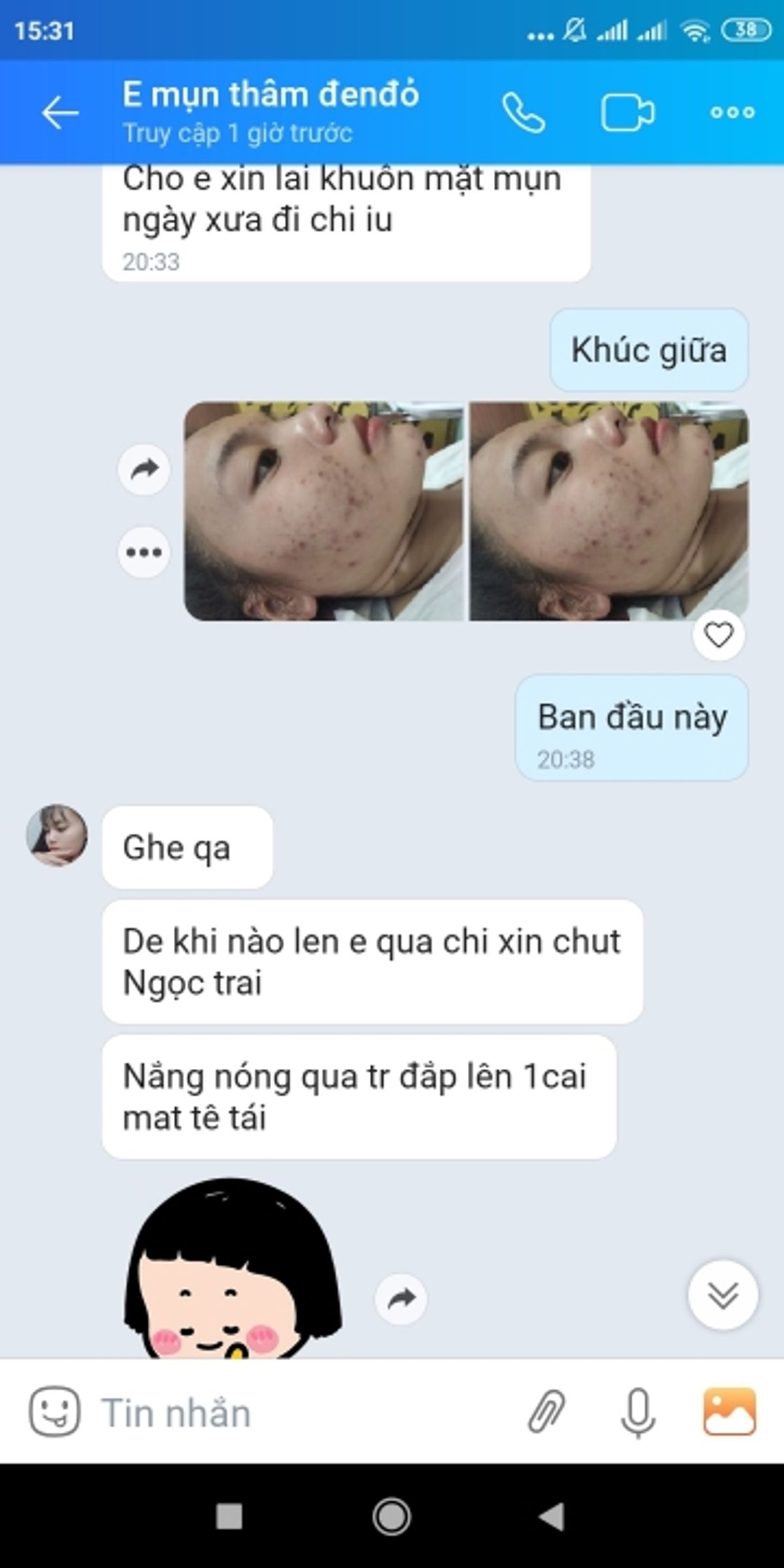Attach a file with the paperclip
The image size is (784, 1568).
(x=546, y=1411)
